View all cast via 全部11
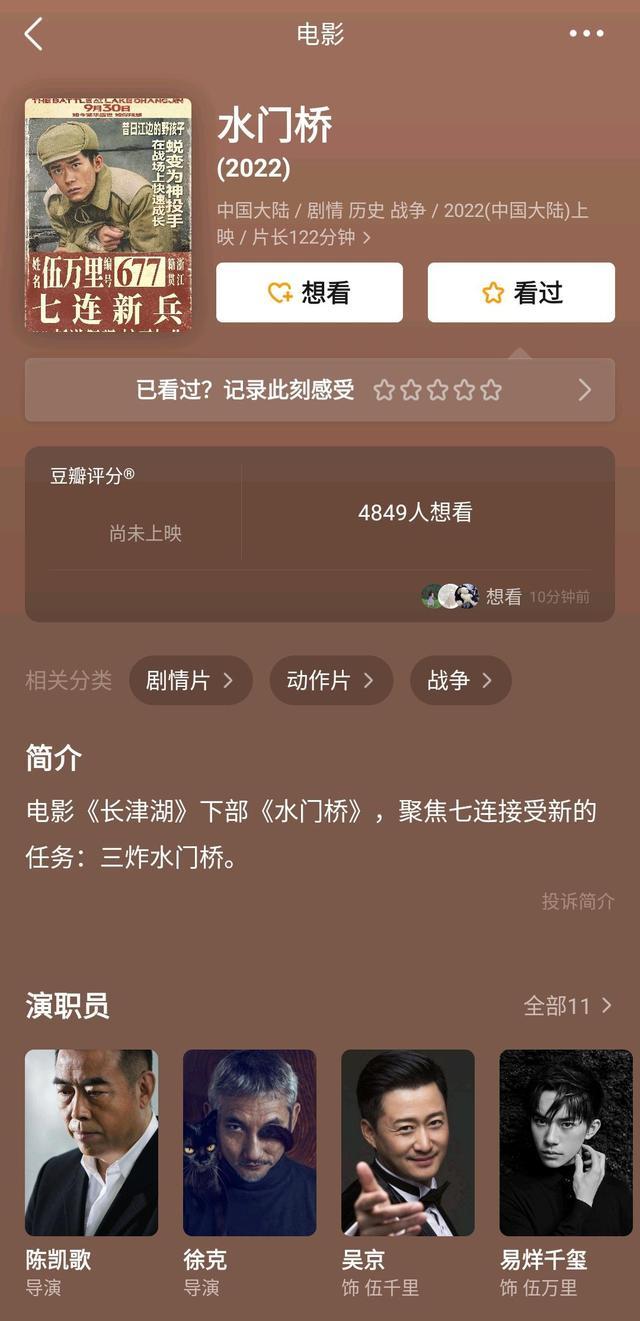640x1321 pixels. click(x=567, y=1005)
